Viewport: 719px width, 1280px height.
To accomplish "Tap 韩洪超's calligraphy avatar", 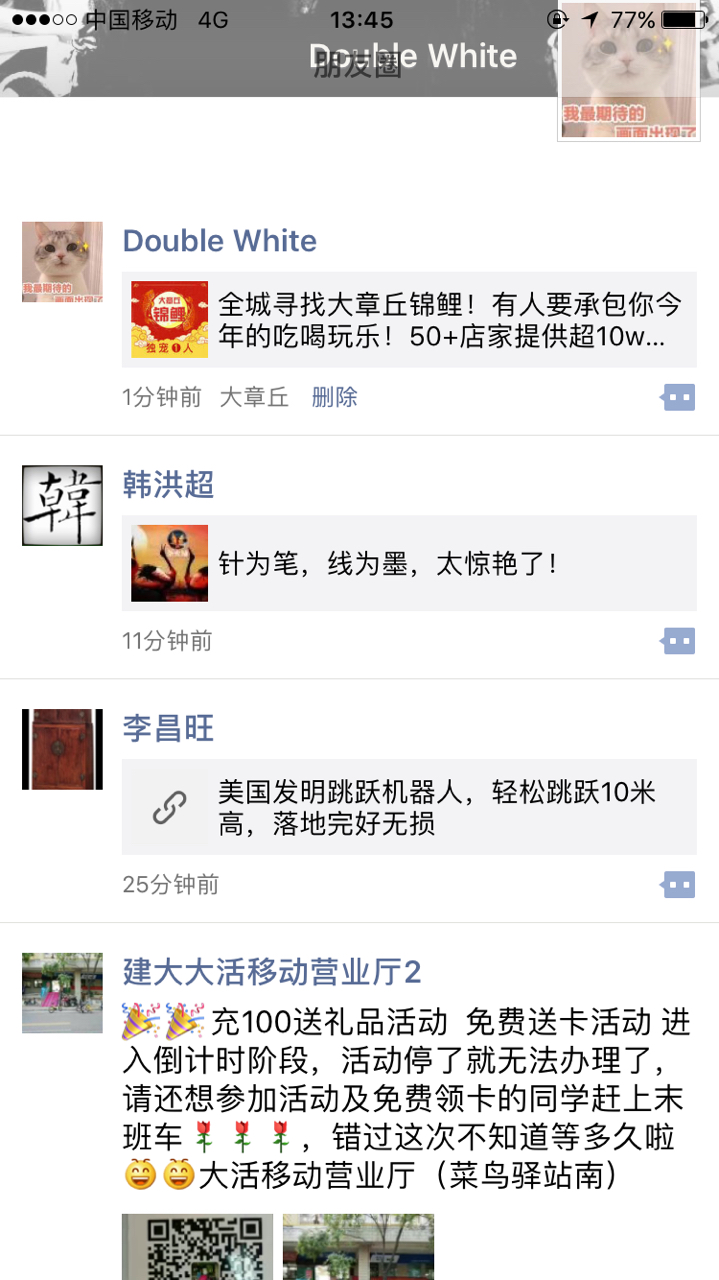I will coord(62,505).
